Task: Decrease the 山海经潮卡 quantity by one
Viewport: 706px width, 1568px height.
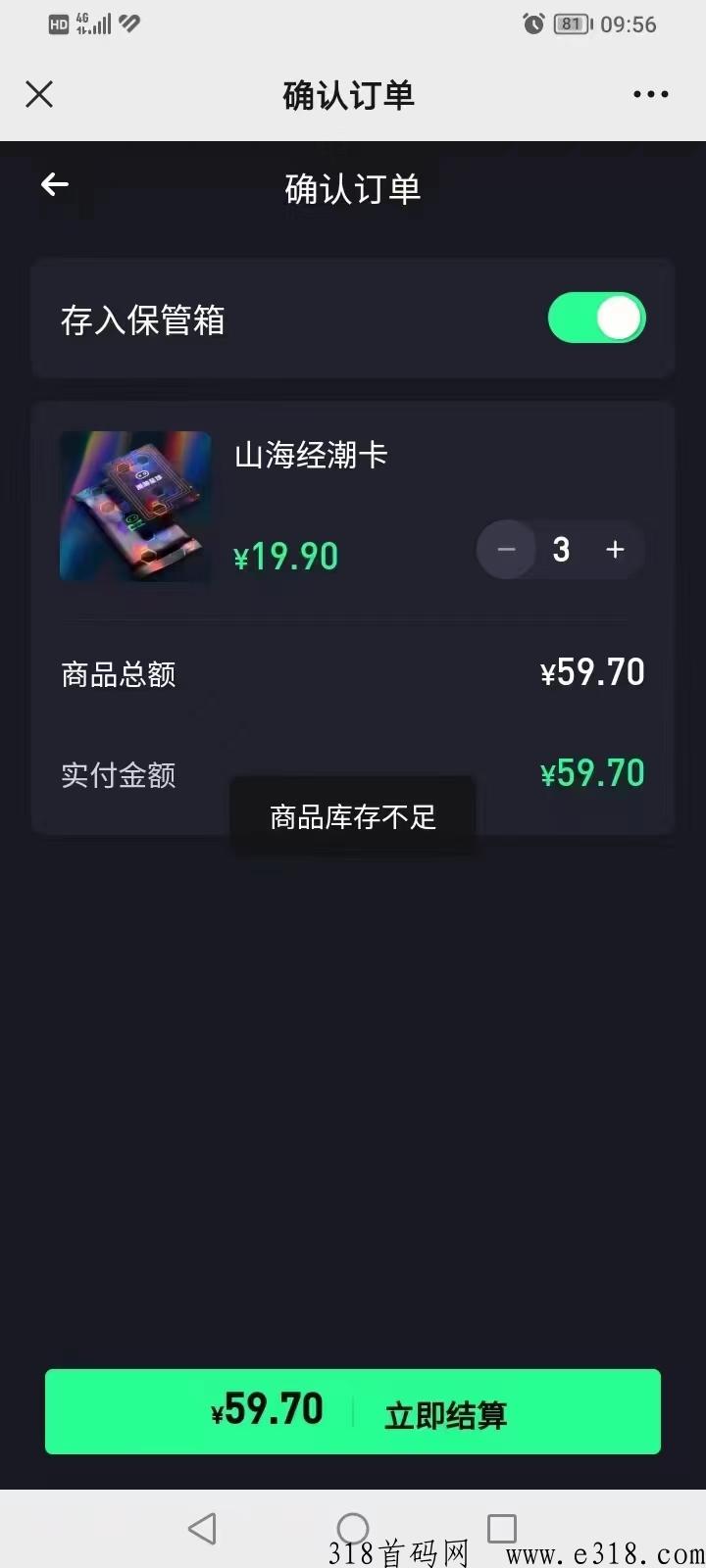Action: [506, 550]
